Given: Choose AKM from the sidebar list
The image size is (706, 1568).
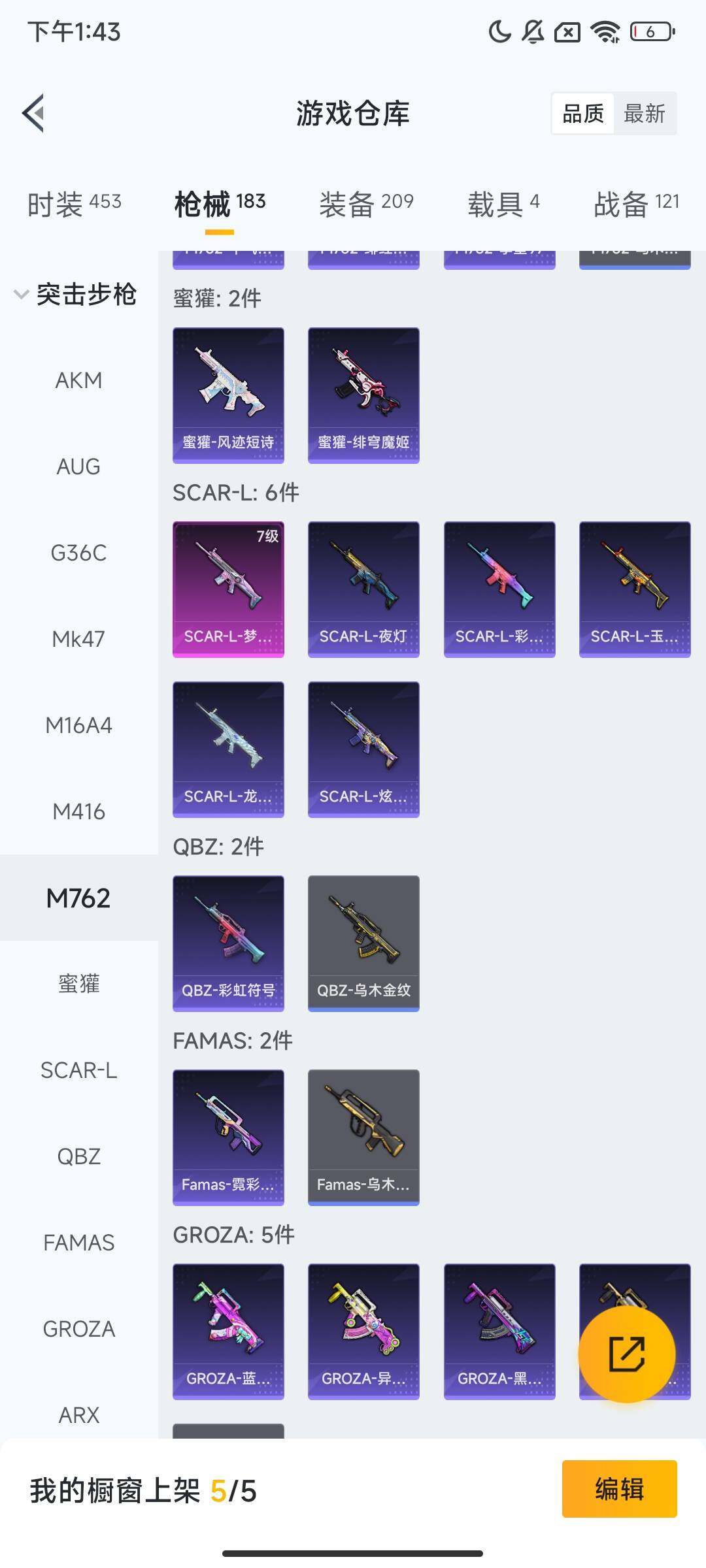Looking at the screenshot, I should point(77,380).
